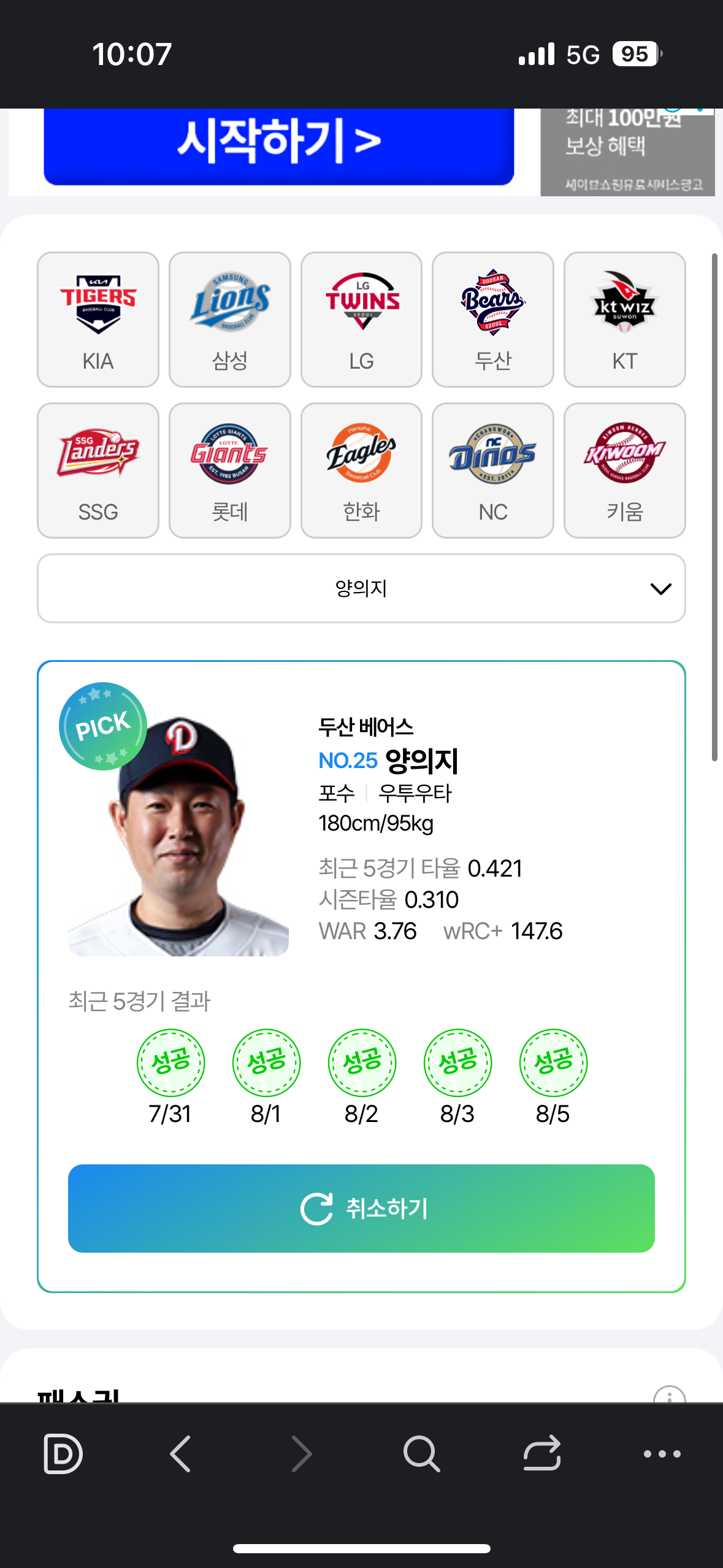Select the KT Wiz team
The width and height of the screenshot is (723, 1568).
click(624, 320)
